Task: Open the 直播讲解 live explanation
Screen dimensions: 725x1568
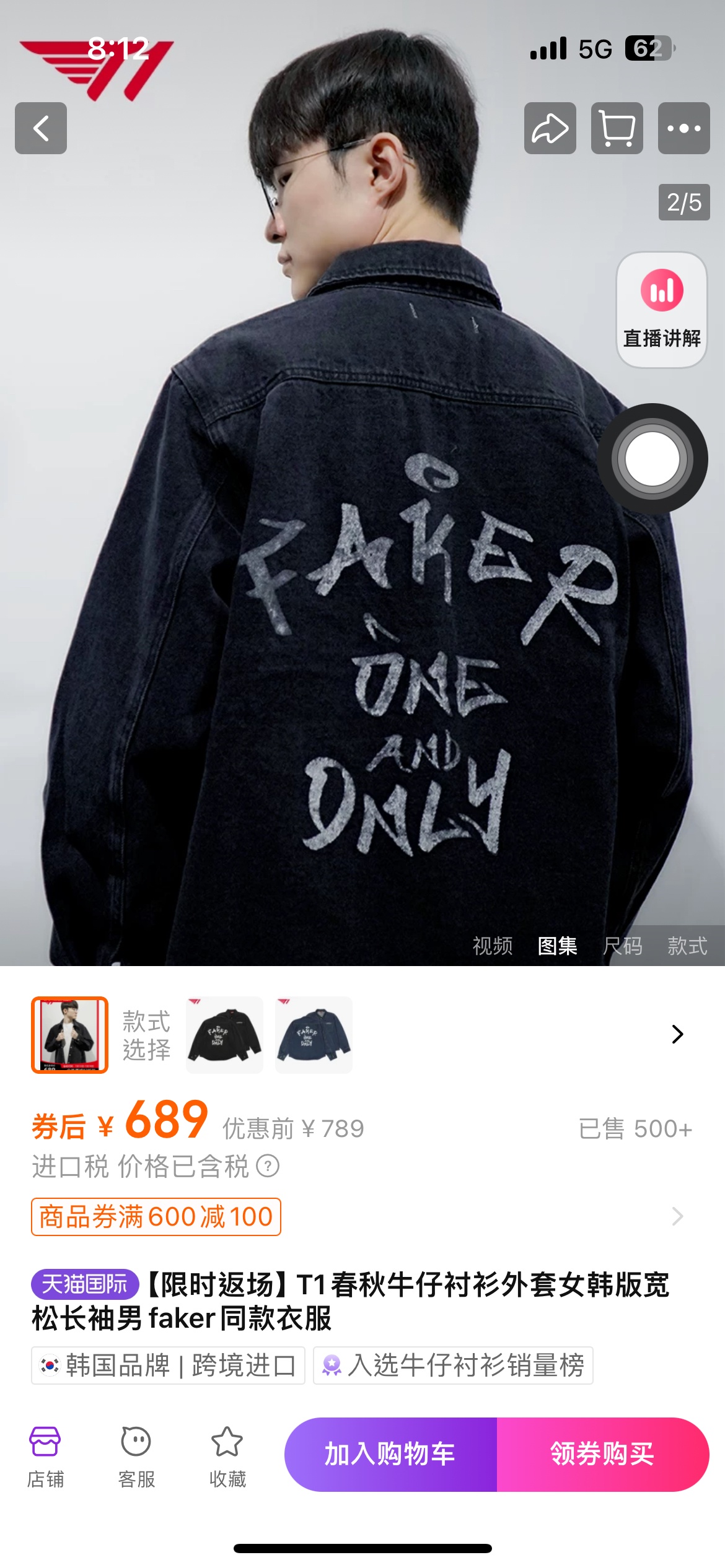Action: (662, 310)
